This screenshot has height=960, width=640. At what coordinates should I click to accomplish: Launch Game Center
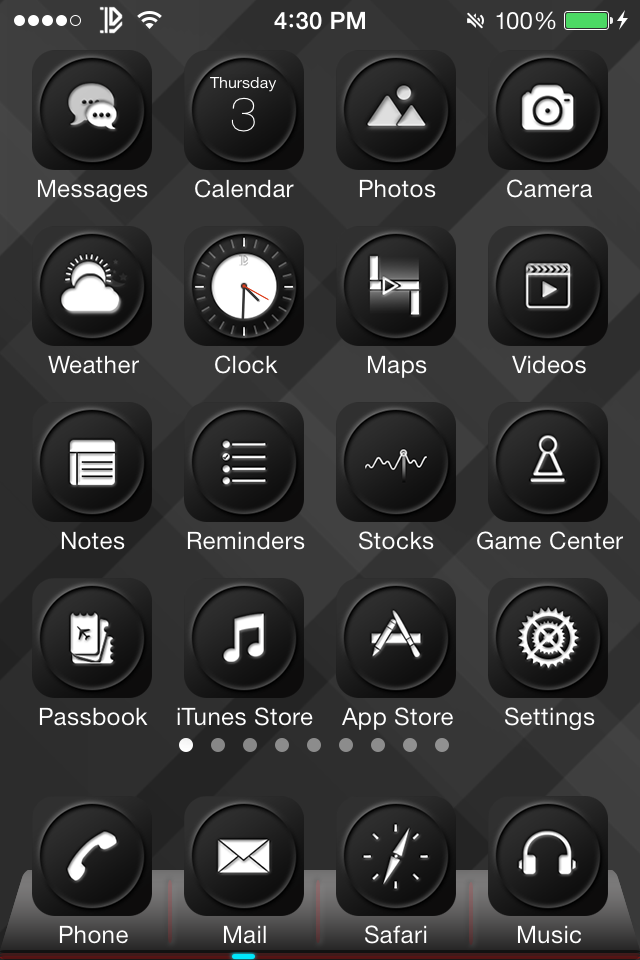[x=548, y=462]
